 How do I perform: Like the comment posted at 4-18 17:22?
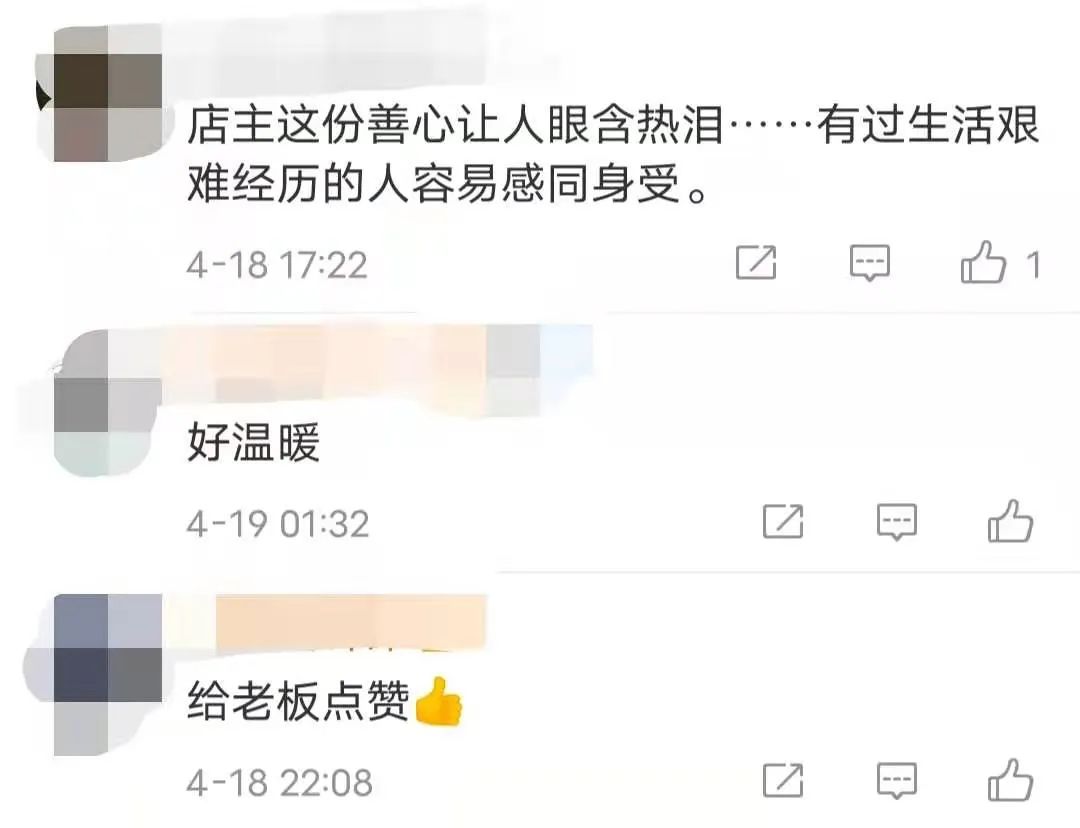pyautogui.click(x=984, y=264)
